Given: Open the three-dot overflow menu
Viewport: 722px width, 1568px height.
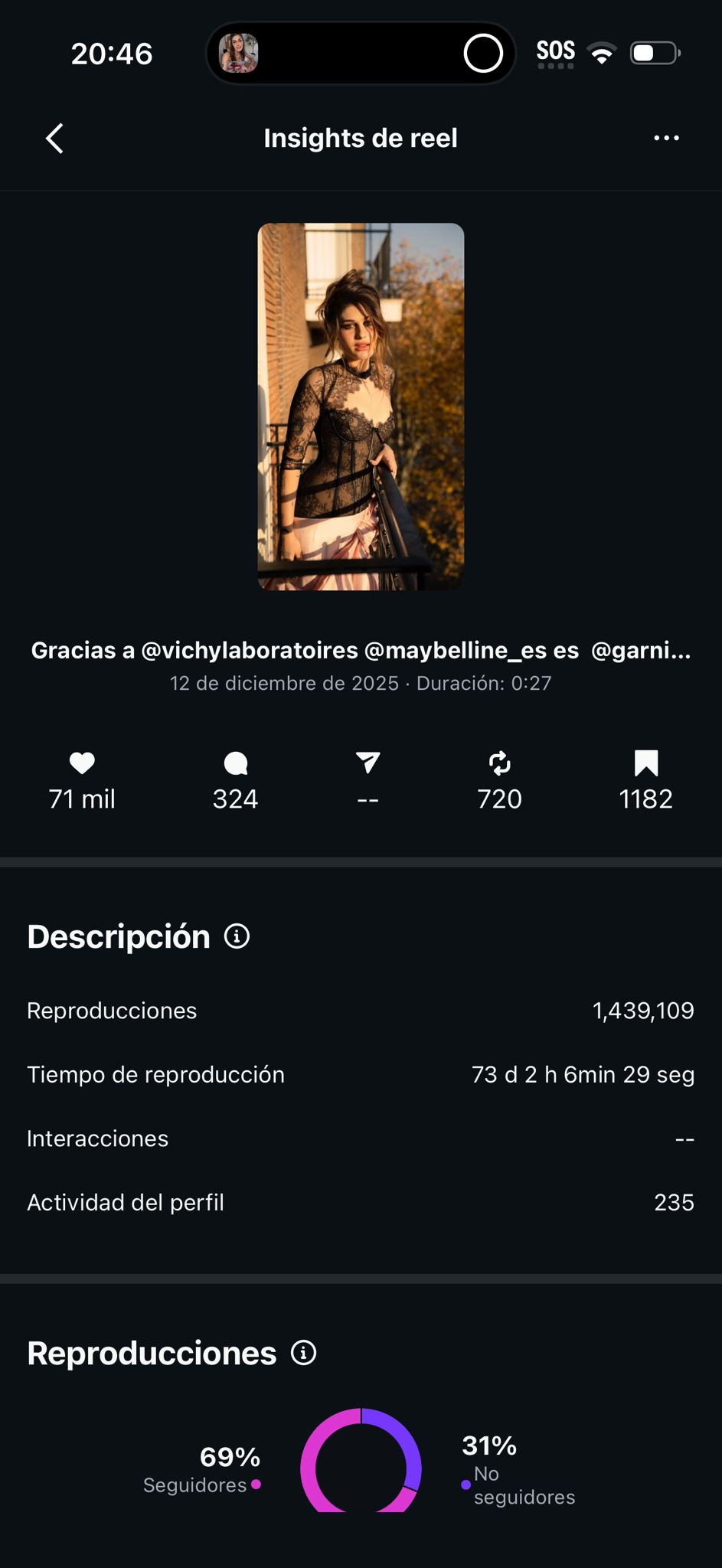Looking at the screenshot, I should coord(666,138).
